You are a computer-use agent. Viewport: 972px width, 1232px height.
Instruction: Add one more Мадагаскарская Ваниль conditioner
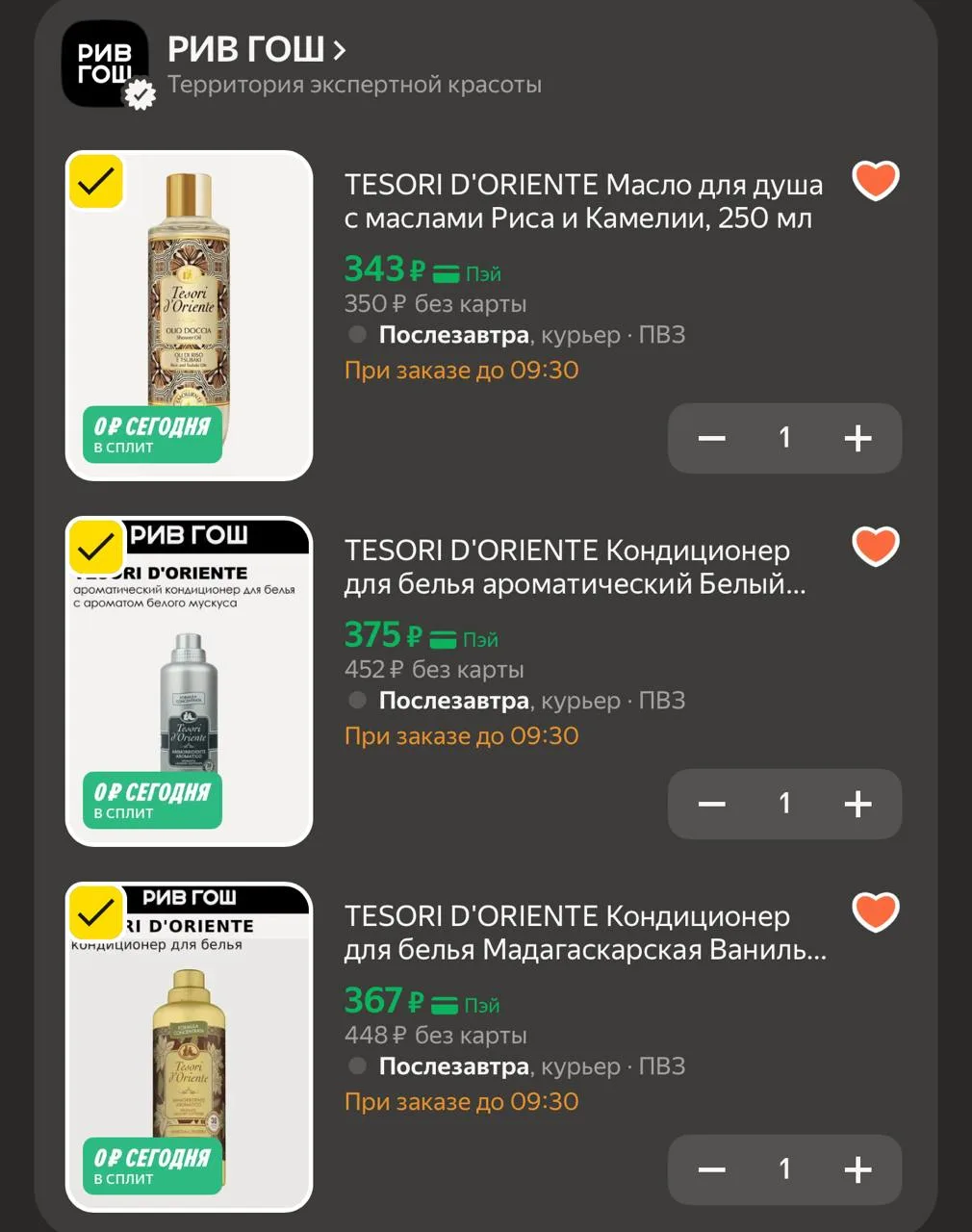pyautogui.click(x=857, y=1169)
